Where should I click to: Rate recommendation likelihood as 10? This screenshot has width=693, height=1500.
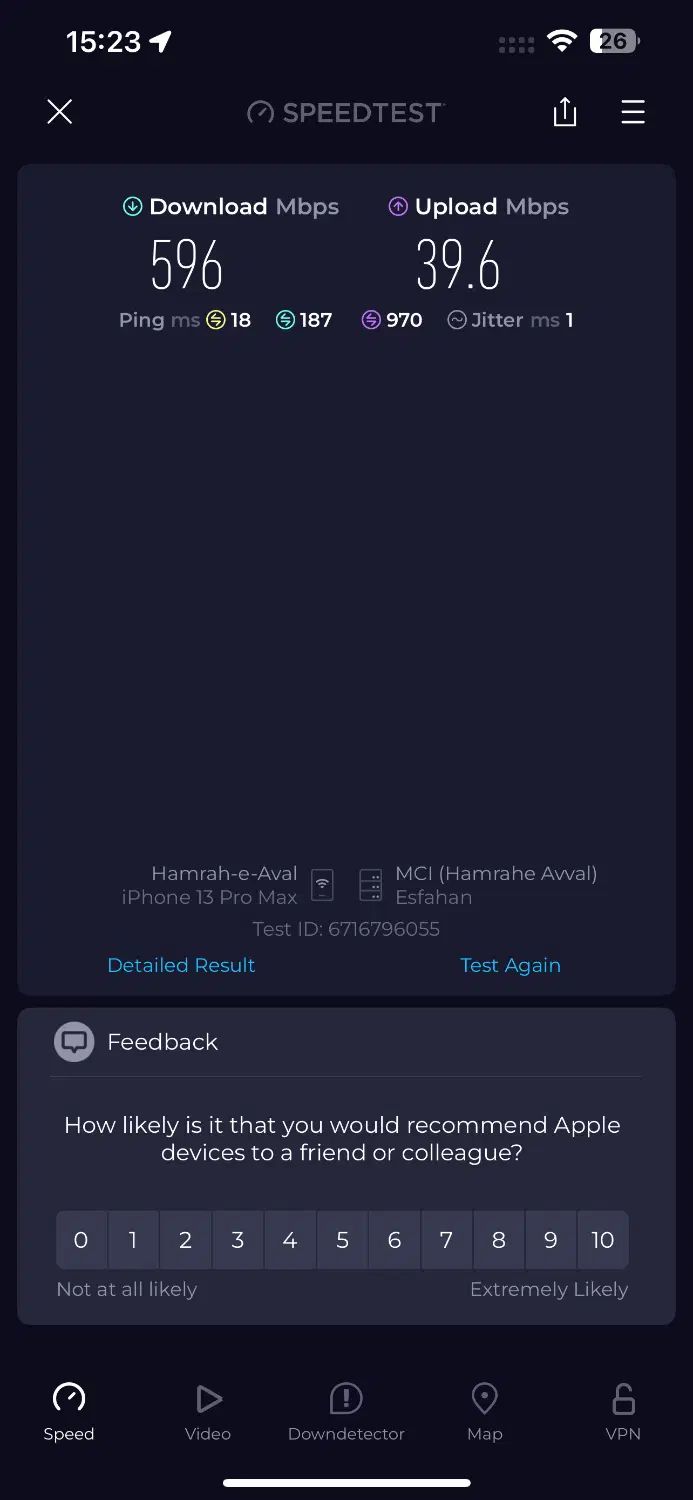point(603,1240)
